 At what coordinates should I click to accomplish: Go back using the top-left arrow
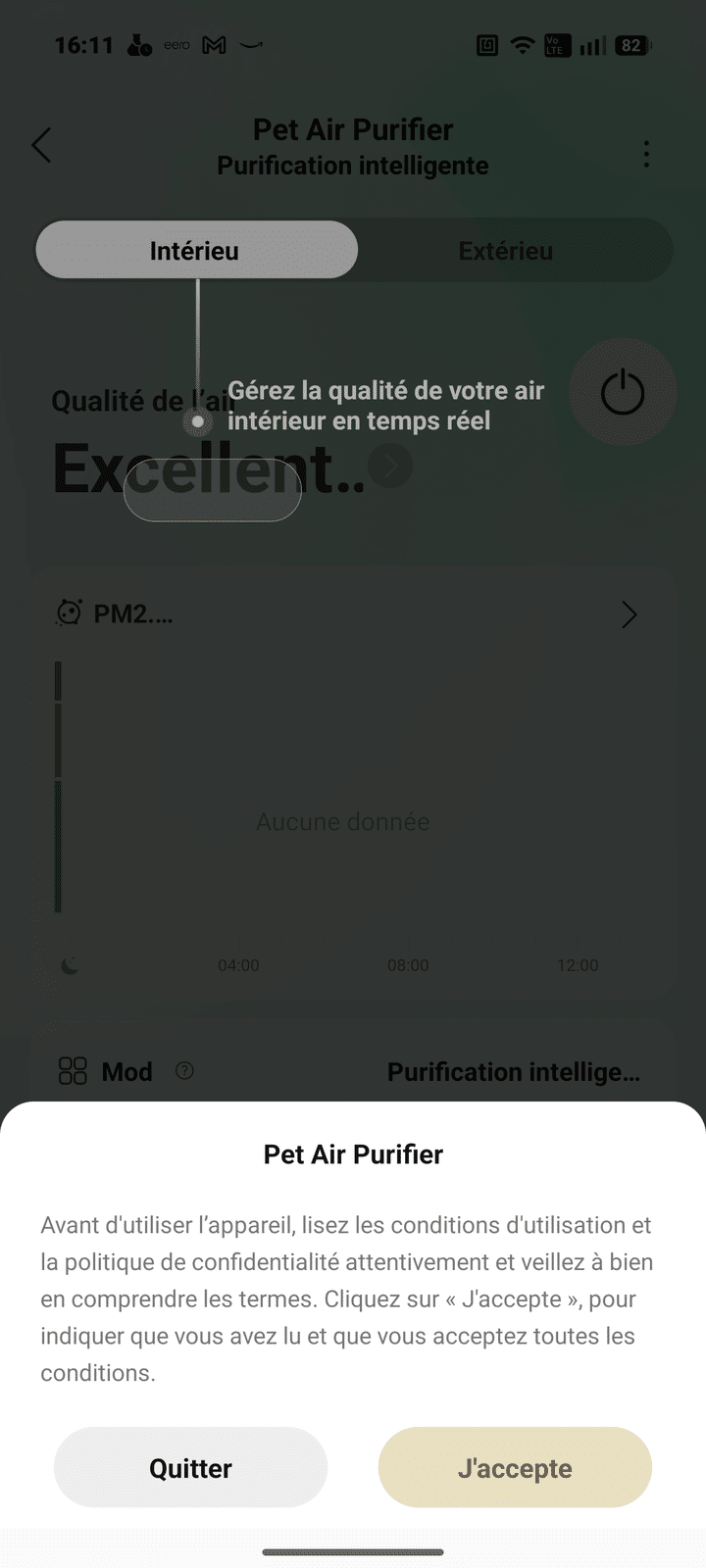pos(41,146)
